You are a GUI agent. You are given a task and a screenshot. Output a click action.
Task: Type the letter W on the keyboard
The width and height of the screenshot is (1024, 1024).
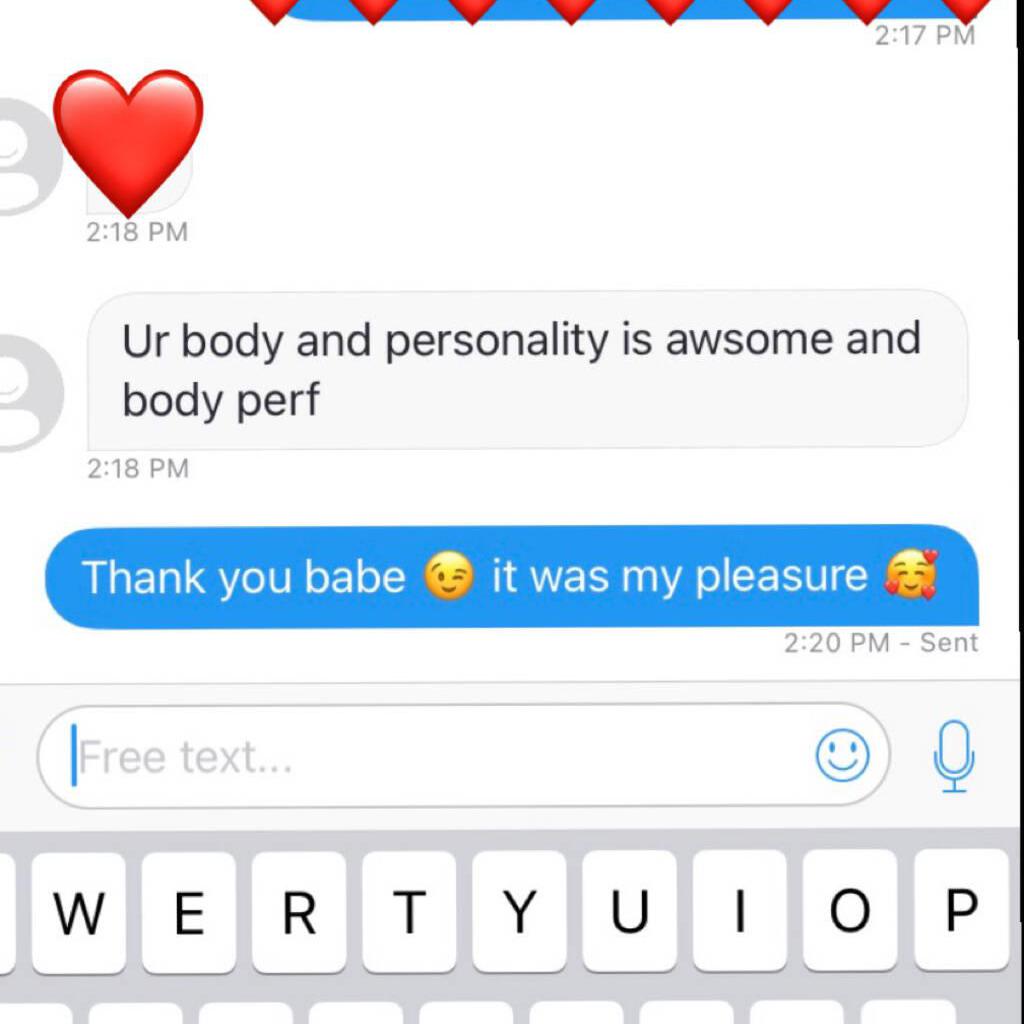[x=78, y=911]
